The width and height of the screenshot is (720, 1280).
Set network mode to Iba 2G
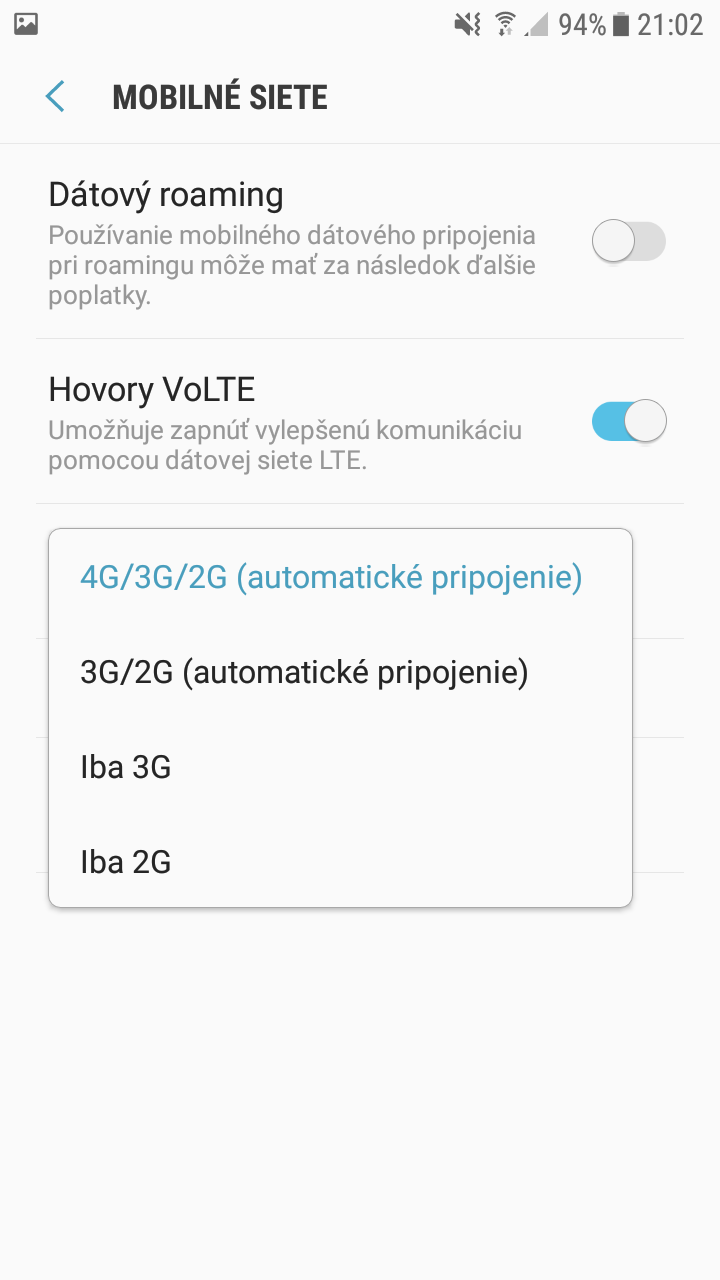(x=340, y=860)
